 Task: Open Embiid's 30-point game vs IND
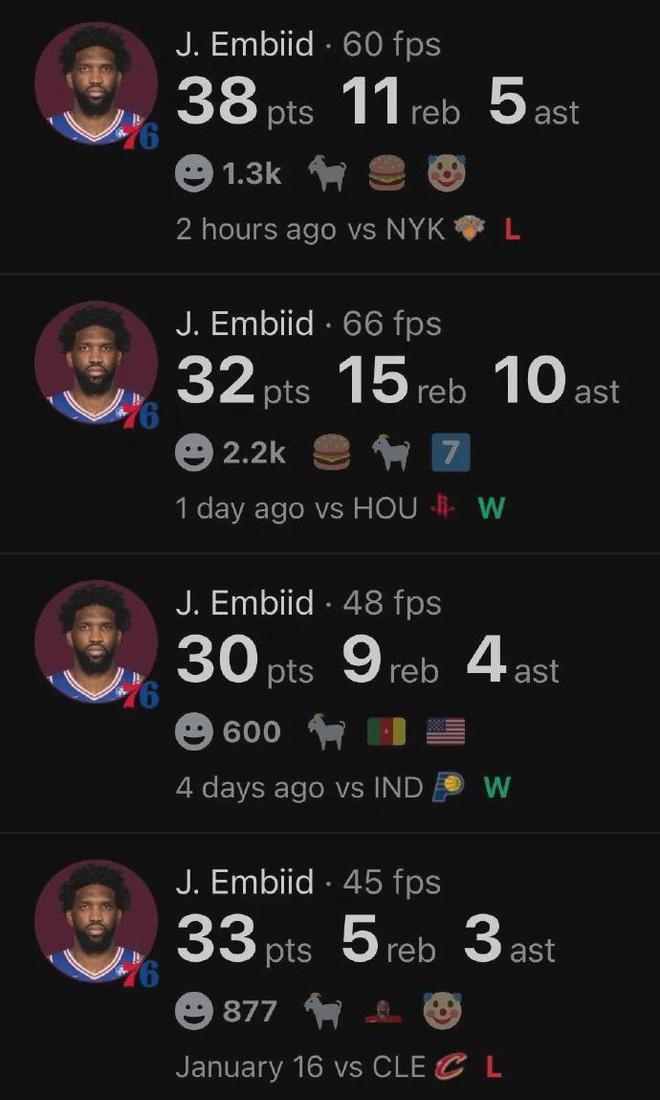(x=368, y=661)
